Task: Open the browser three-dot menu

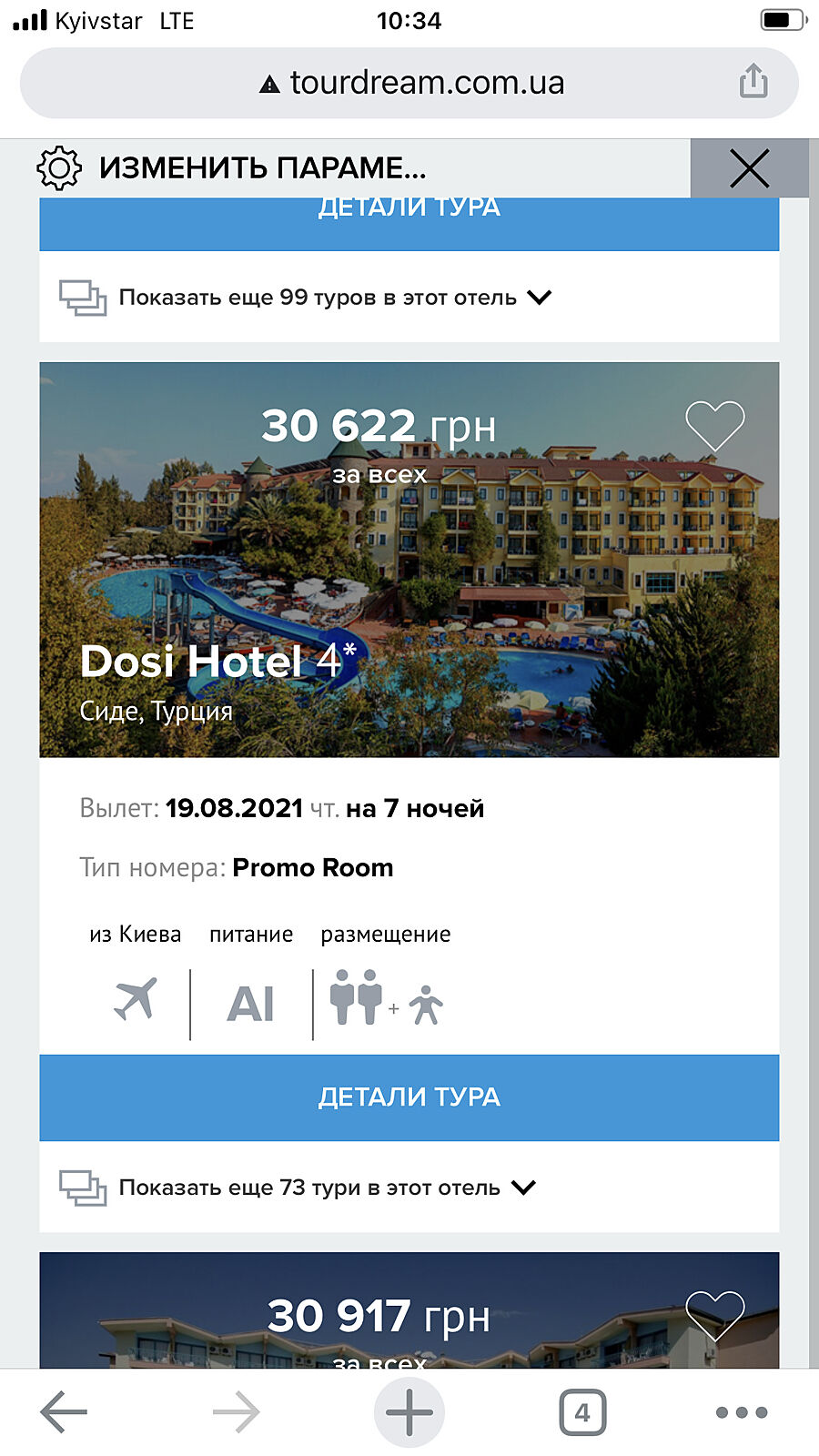Action: click(x=742, y=1412)
